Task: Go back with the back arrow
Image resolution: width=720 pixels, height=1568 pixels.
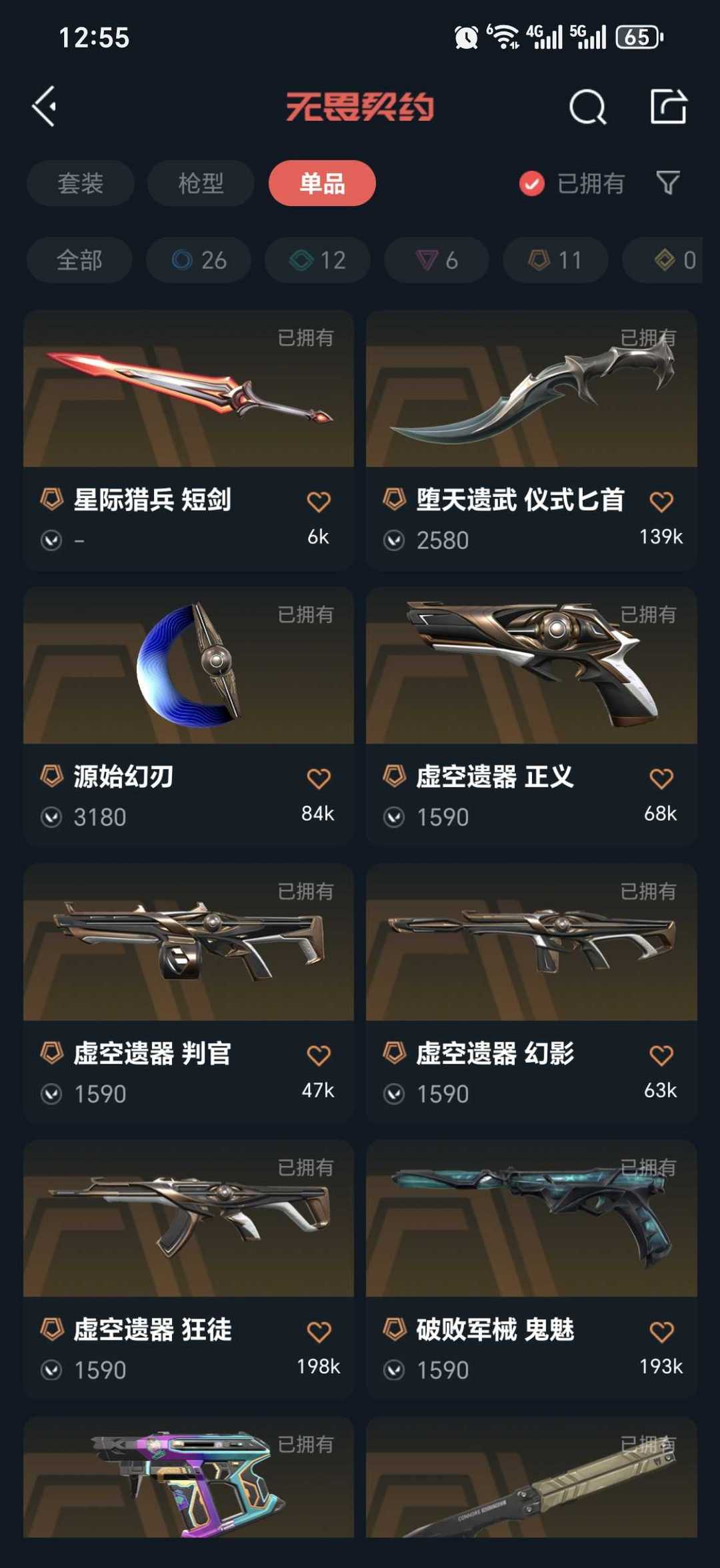Action: click(45, 105)
